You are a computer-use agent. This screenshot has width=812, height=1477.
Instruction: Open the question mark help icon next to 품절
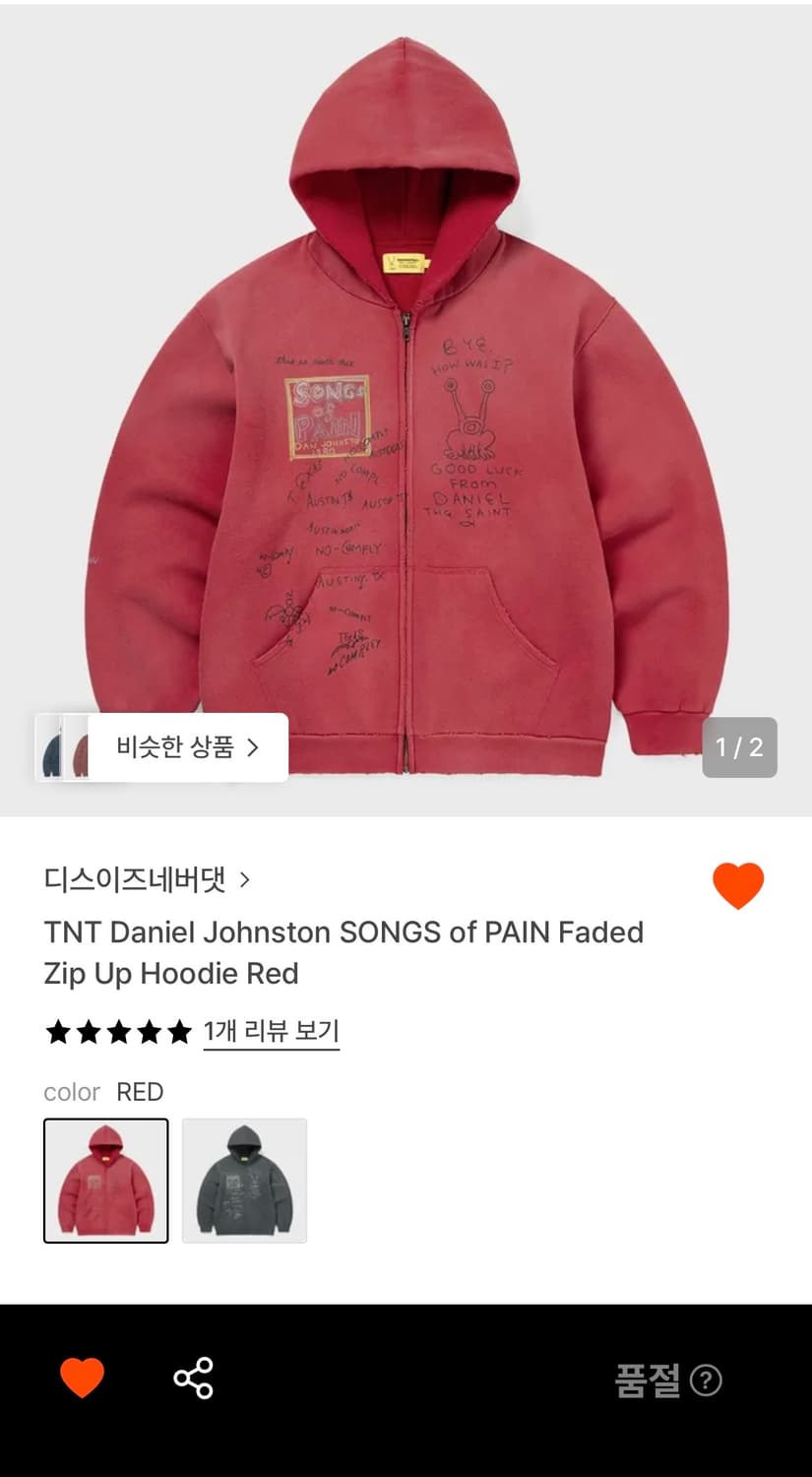pos(705,1381)
